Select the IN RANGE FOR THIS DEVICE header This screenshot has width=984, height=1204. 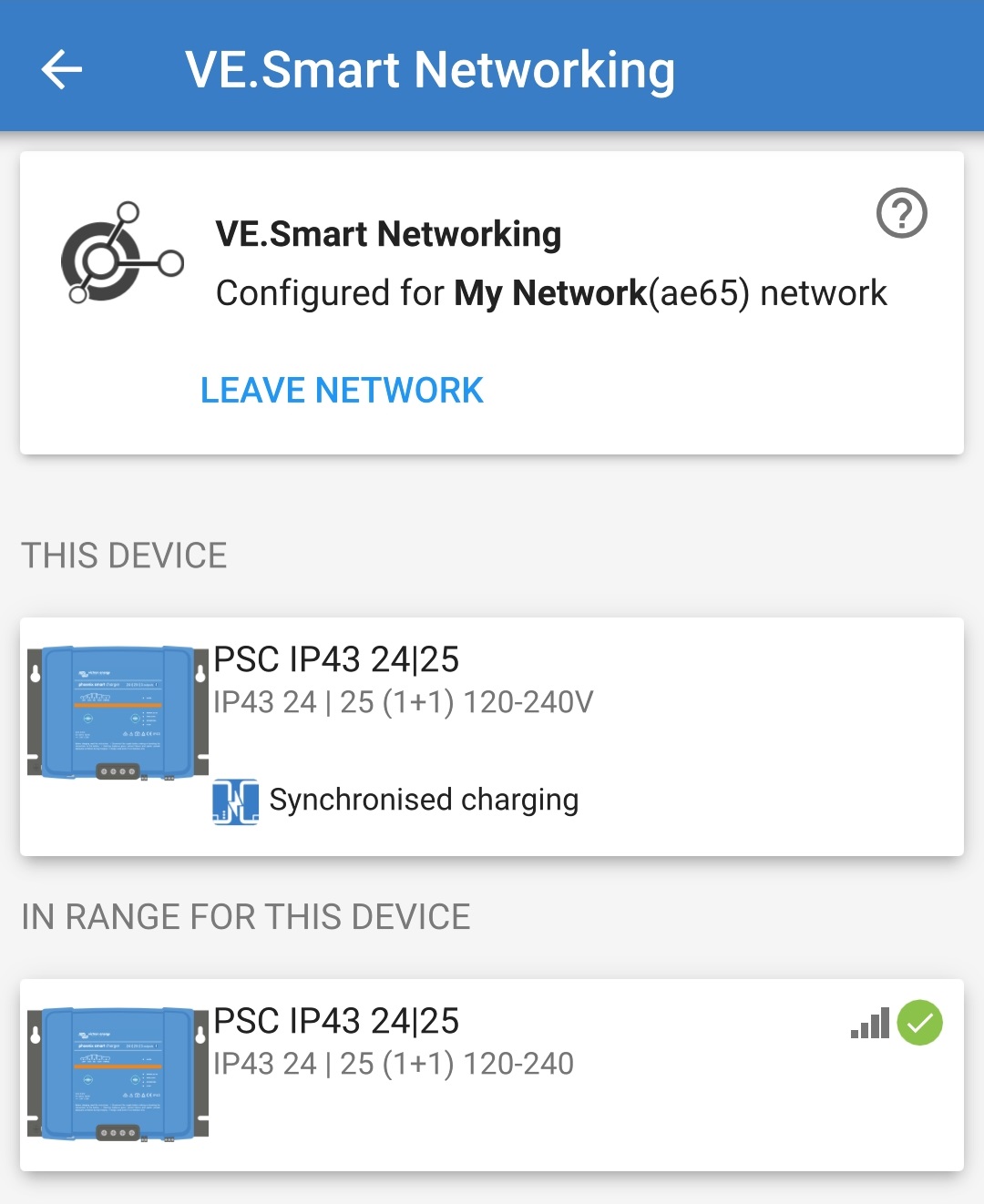coord(247,917)
